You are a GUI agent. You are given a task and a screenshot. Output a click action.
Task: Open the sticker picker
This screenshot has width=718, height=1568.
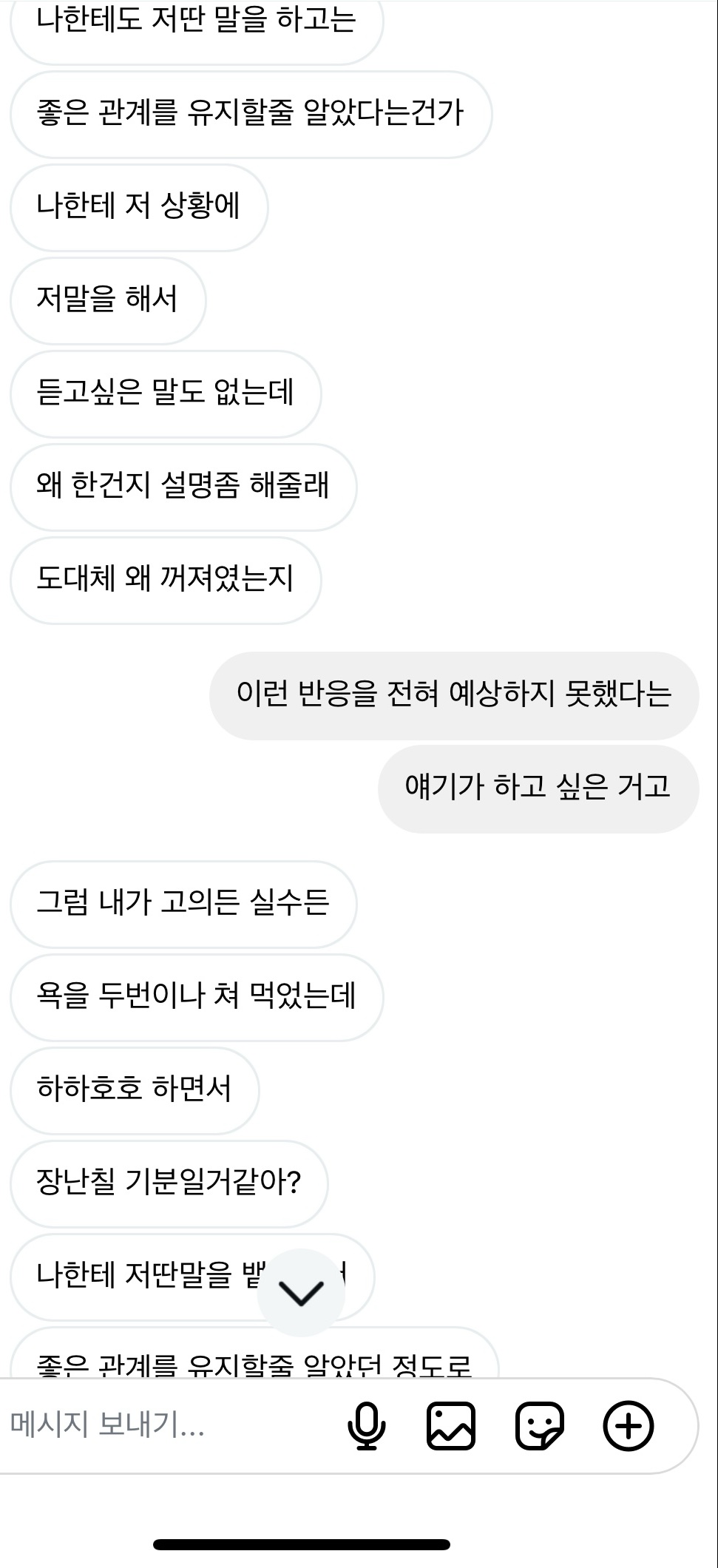pyautogui.click(x=539, y=1425)
